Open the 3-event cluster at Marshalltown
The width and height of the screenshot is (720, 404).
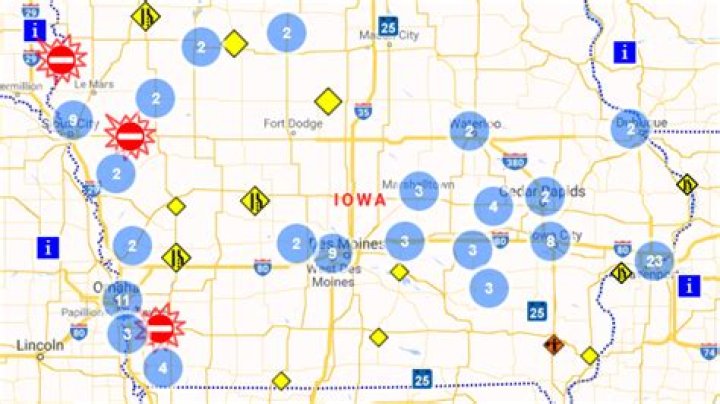pos(419,191)
